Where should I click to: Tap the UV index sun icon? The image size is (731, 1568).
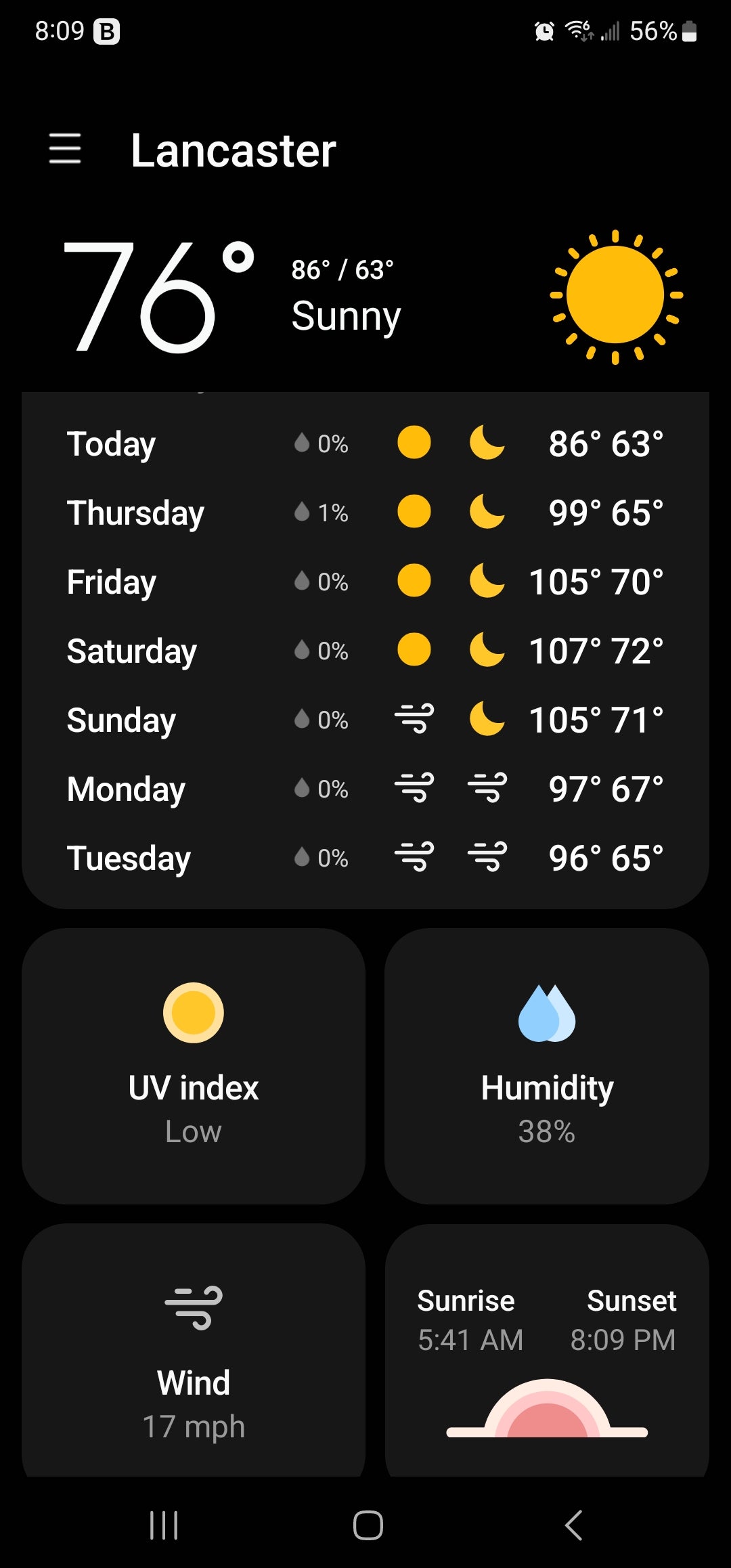pyautogui.click(x=193, y=1012)
